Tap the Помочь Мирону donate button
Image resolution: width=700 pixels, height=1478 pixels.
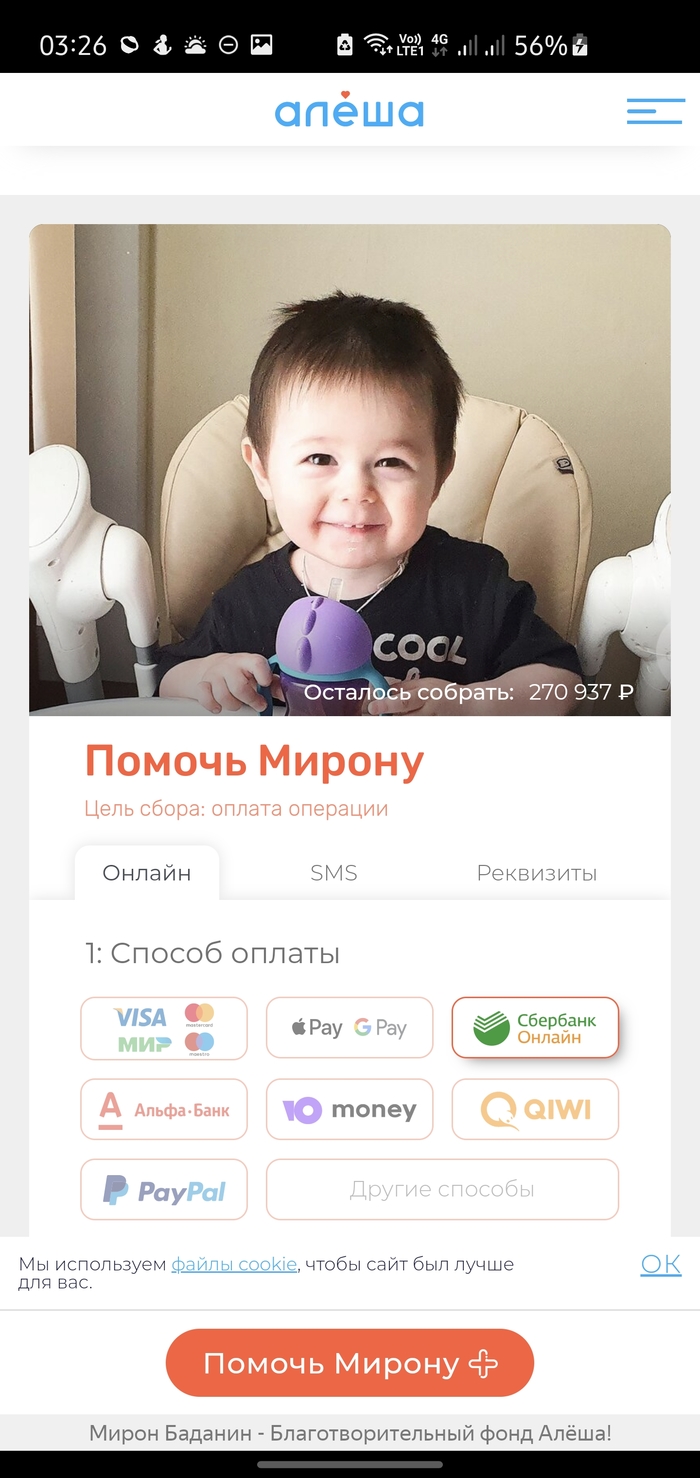[x=350, y=1363]
